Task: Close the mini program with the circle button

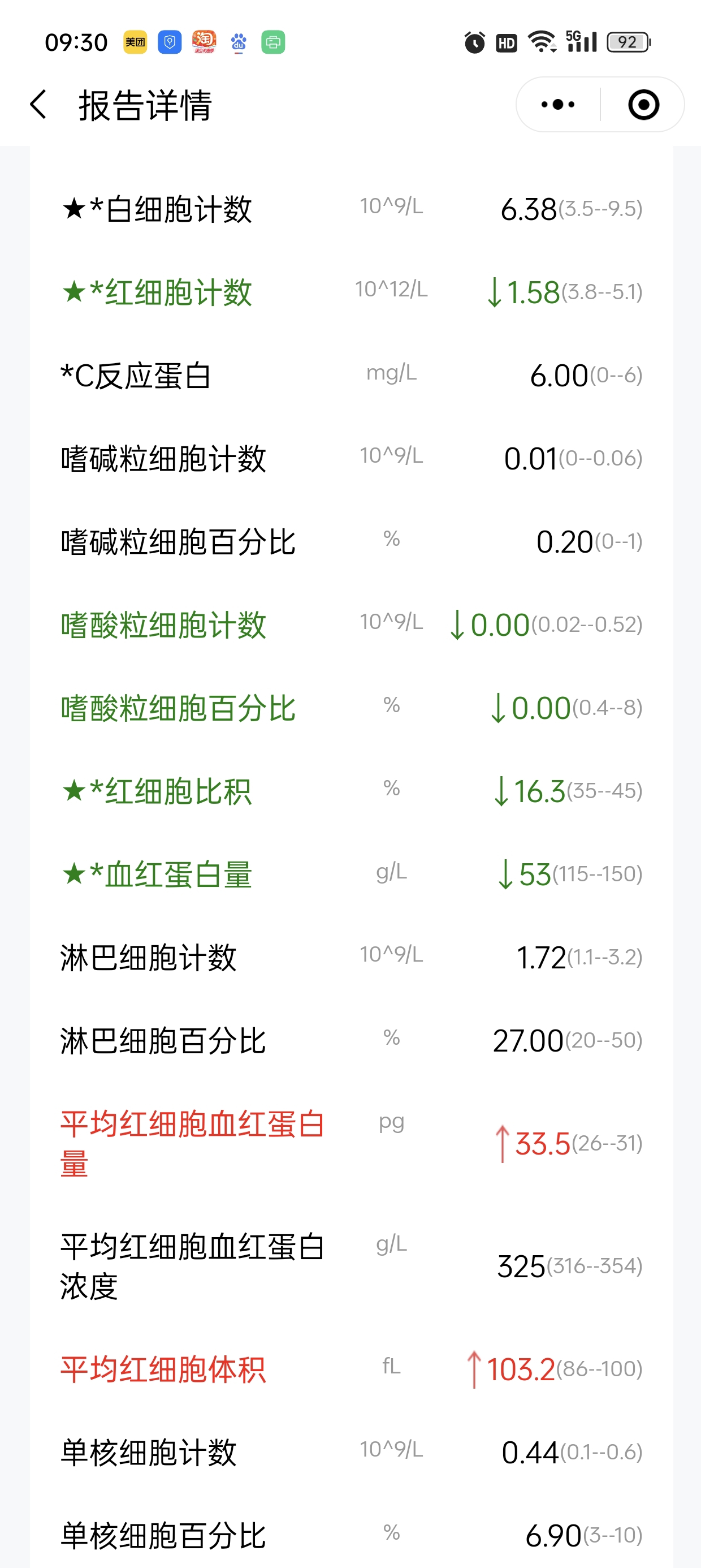Action: [643, 104]
